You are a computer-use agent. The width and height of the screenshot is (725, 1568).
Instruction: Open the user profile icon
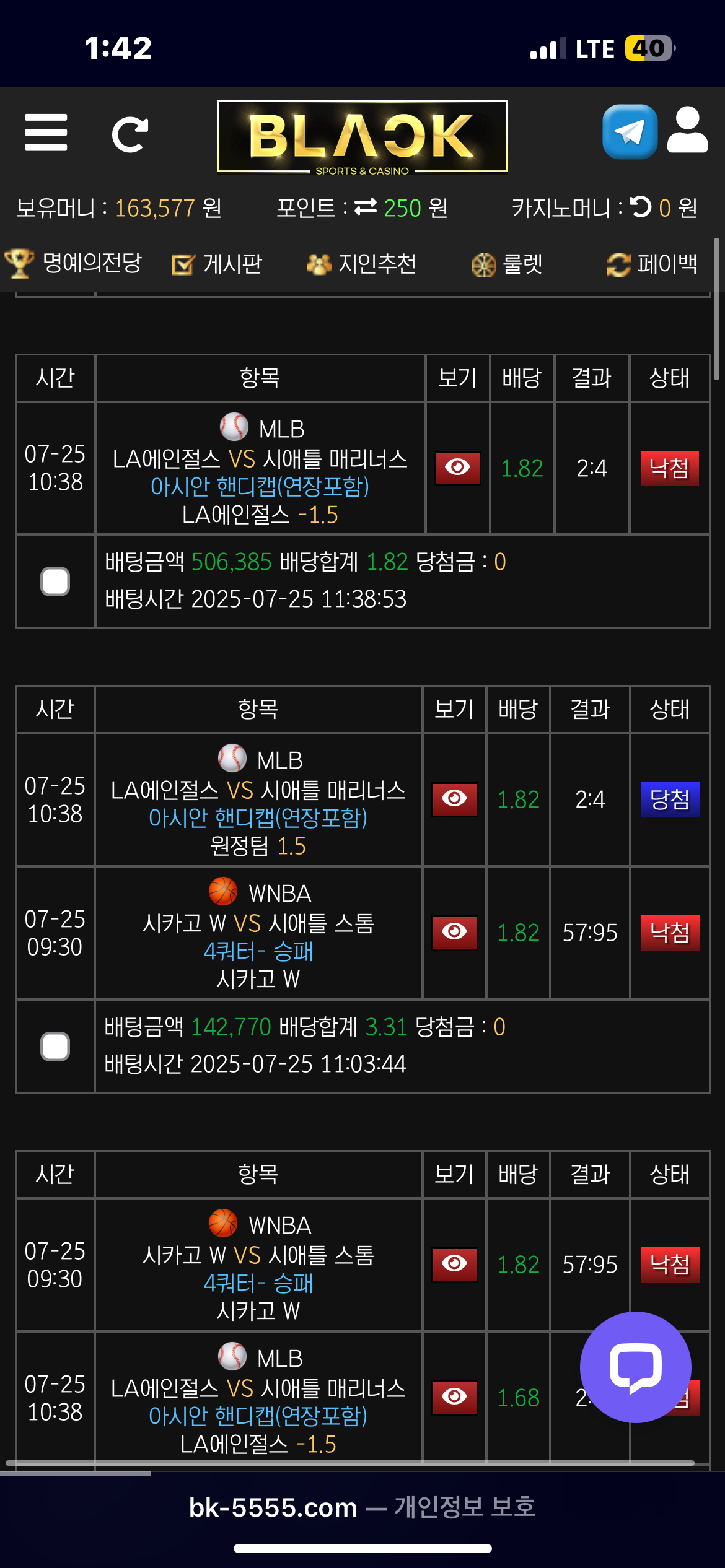(x=687, y=131)
